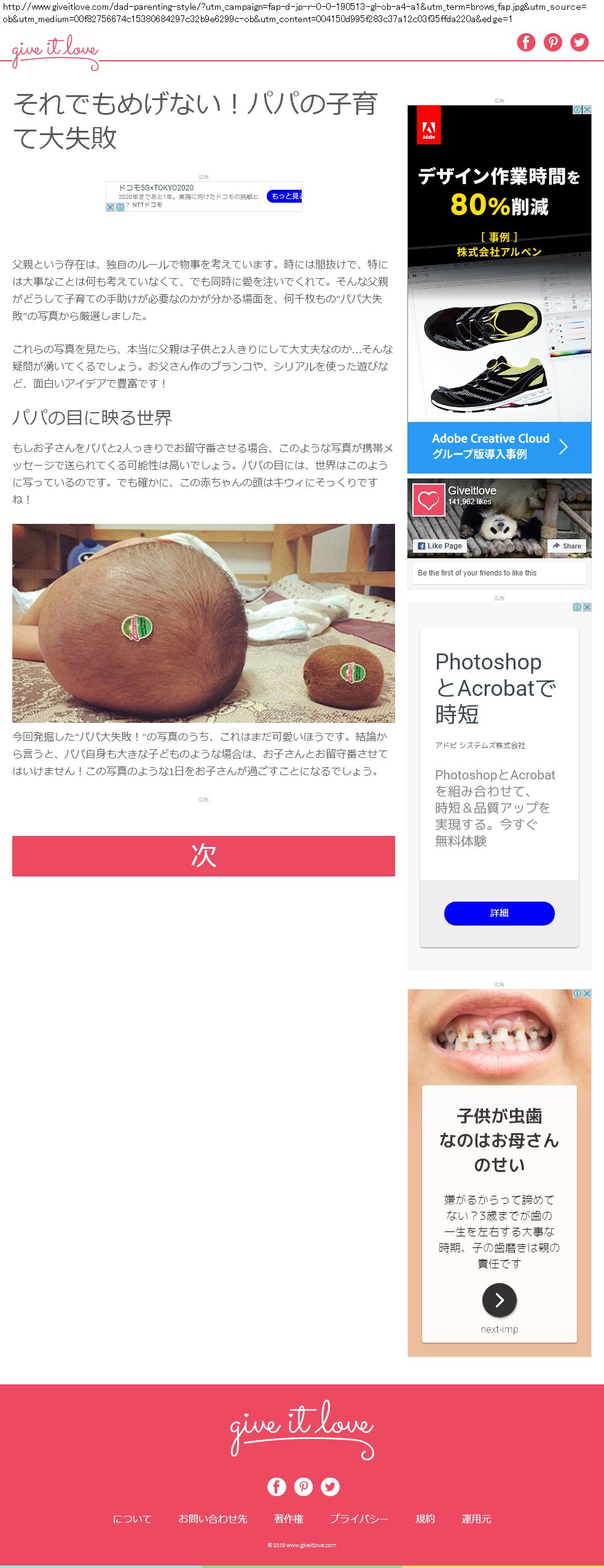This screenshot has width=604, height=1568.
Task: Open the 著作権 footer link
Action: [x=289, y=1518]
